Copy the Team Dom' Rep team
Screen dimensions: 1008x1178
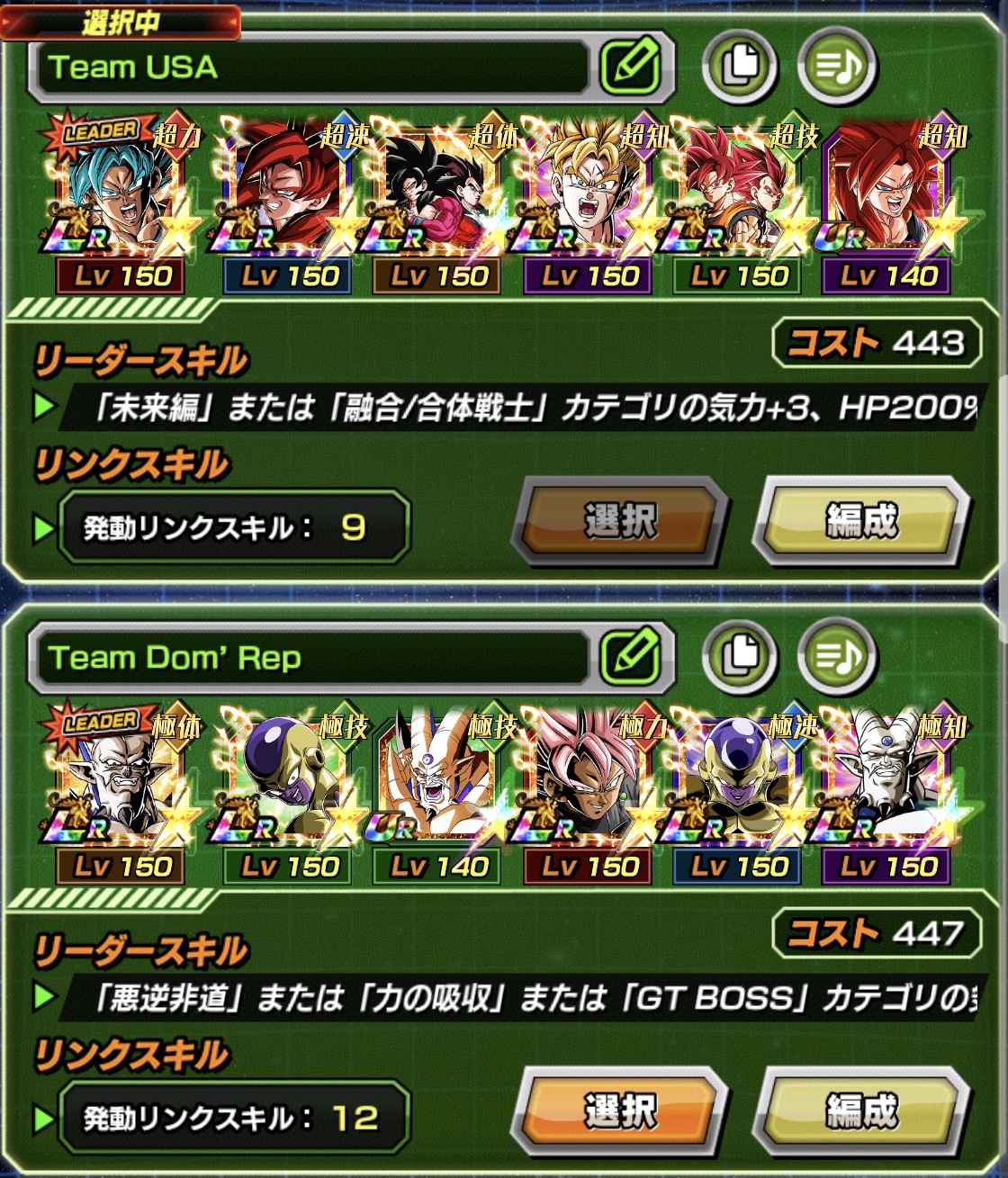739,655
